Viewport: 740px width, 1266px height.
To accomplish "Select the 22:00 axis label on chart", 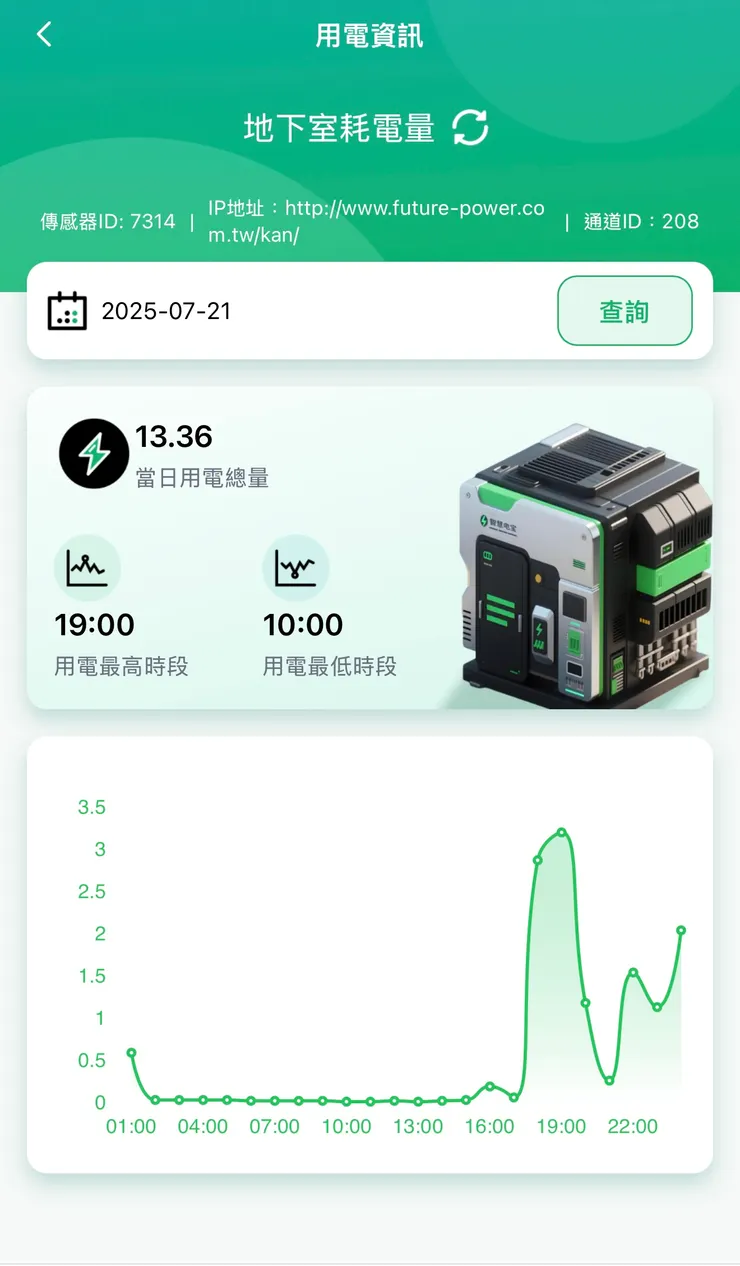I will coord(632,1127).
